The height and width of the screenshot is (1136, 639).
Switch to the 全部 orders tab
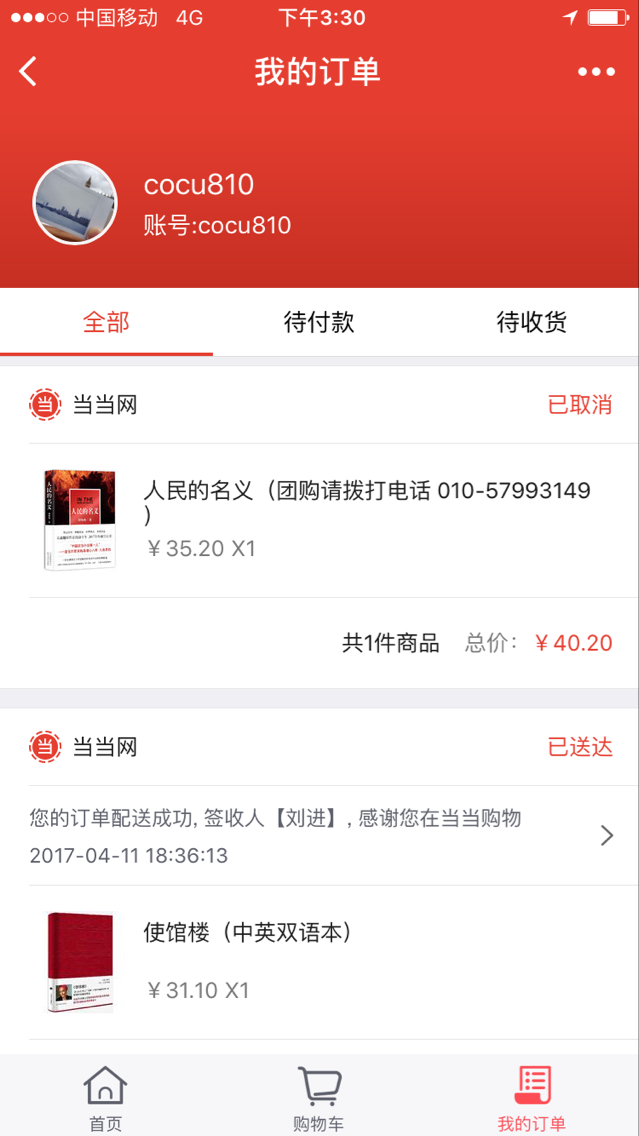coord(106,322)
